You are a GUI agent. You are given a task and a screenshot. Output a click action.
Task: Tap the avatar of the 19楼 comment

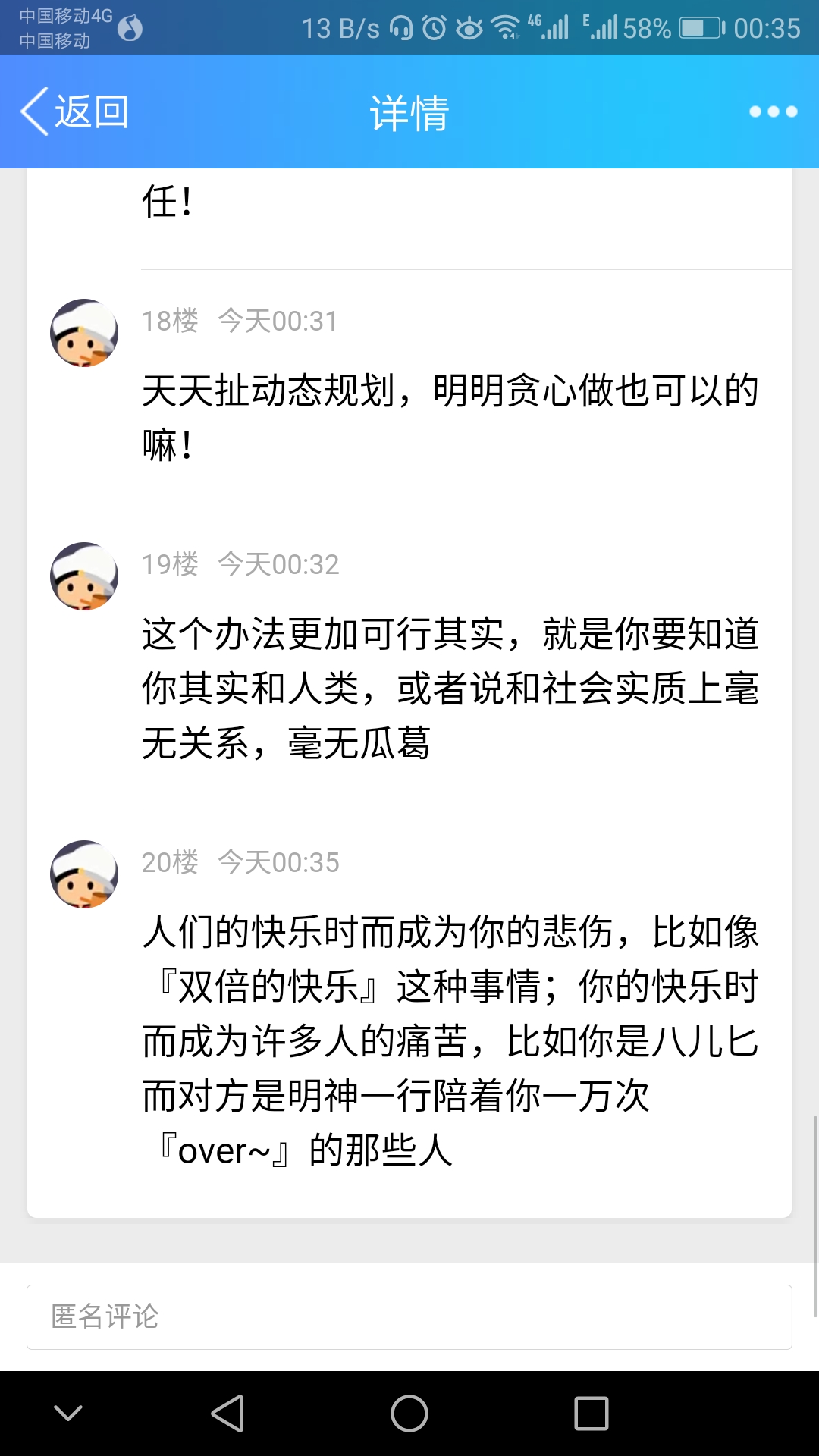point(84,576)
